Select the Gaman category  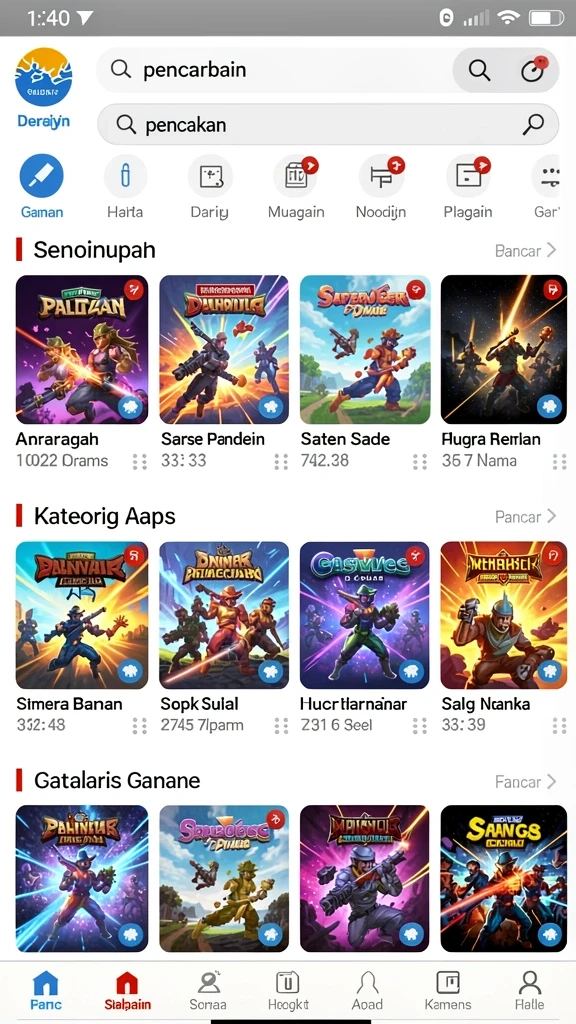point(42,187)
